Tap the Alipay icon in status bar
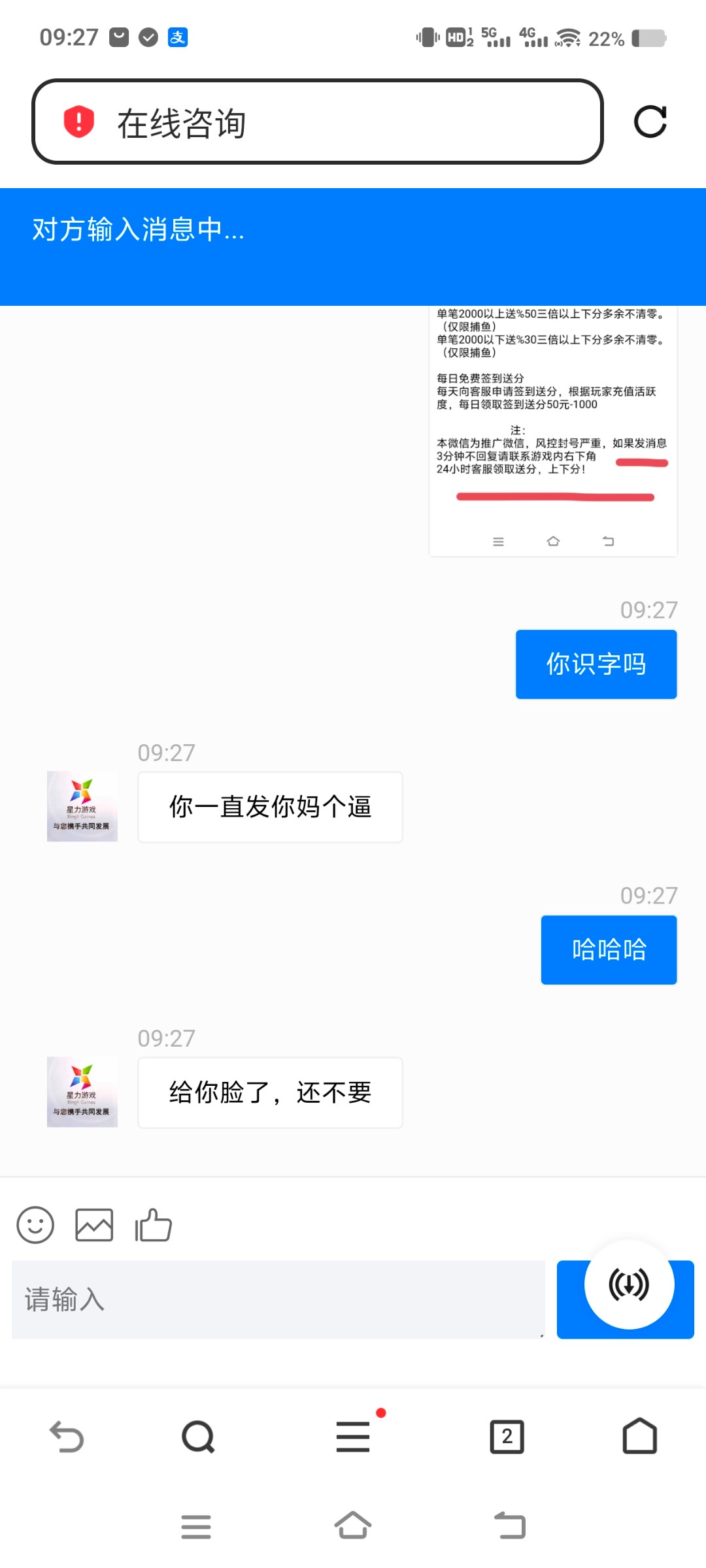Screen dimensions: 706x1568 click(x=176, y=37)
